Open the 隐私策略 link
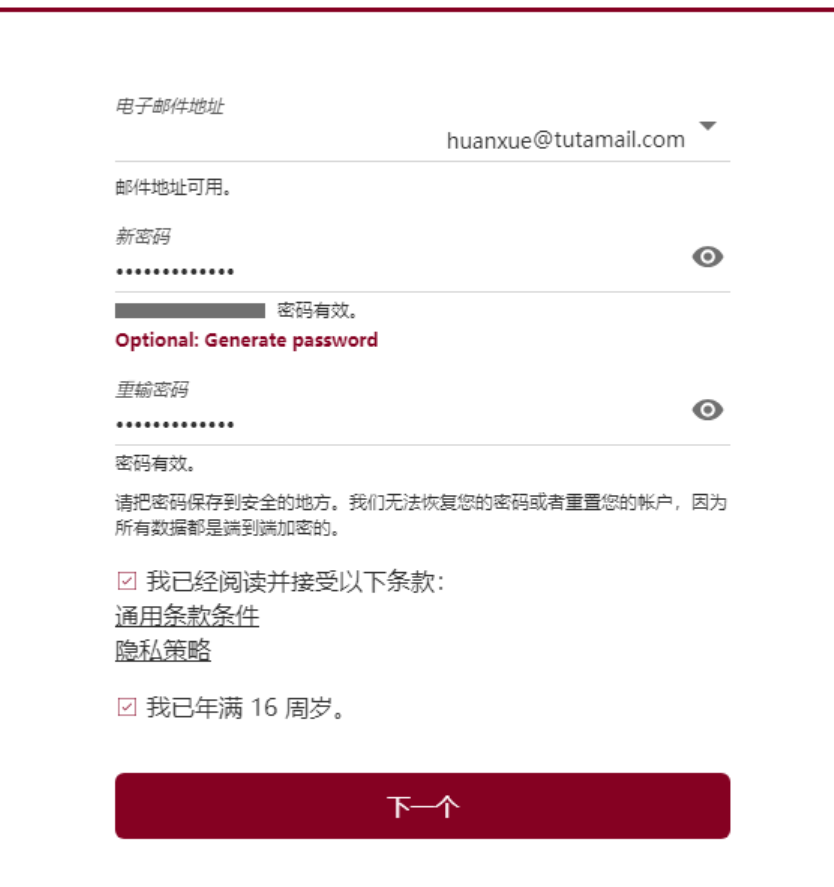834x887 pixels. point(163,651)
